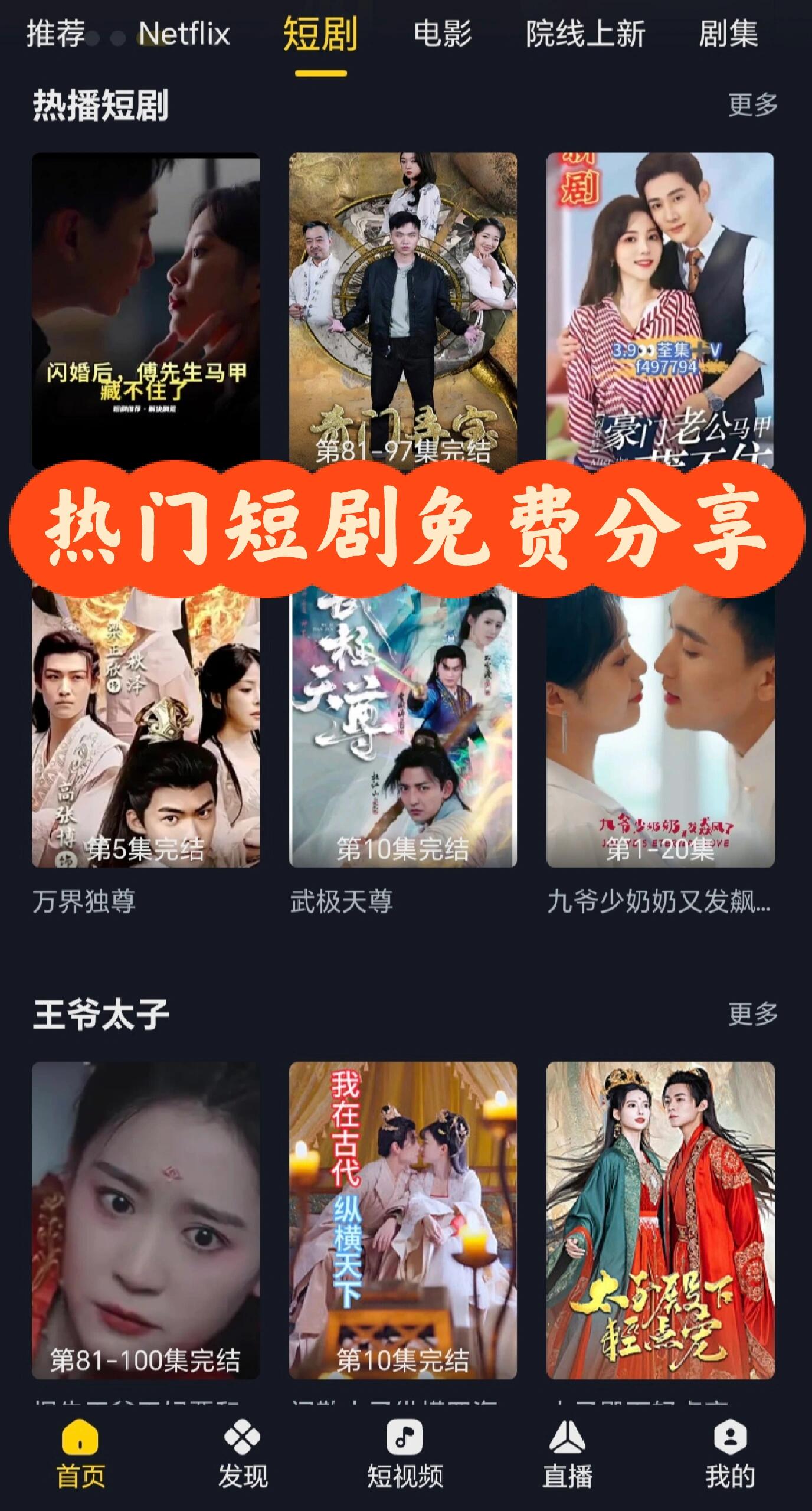Tap 更多 next to 王爷太子
812x1511 pixels.
[x=753, y=1014]
